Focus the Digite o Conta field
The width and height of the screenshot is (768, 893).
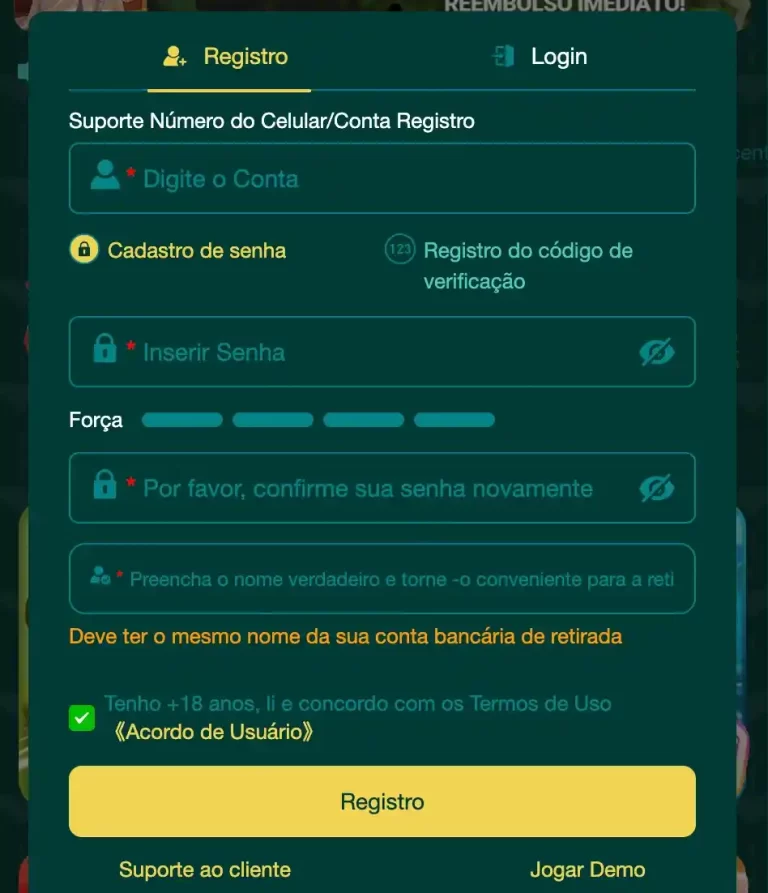click(x=400, y=179)
